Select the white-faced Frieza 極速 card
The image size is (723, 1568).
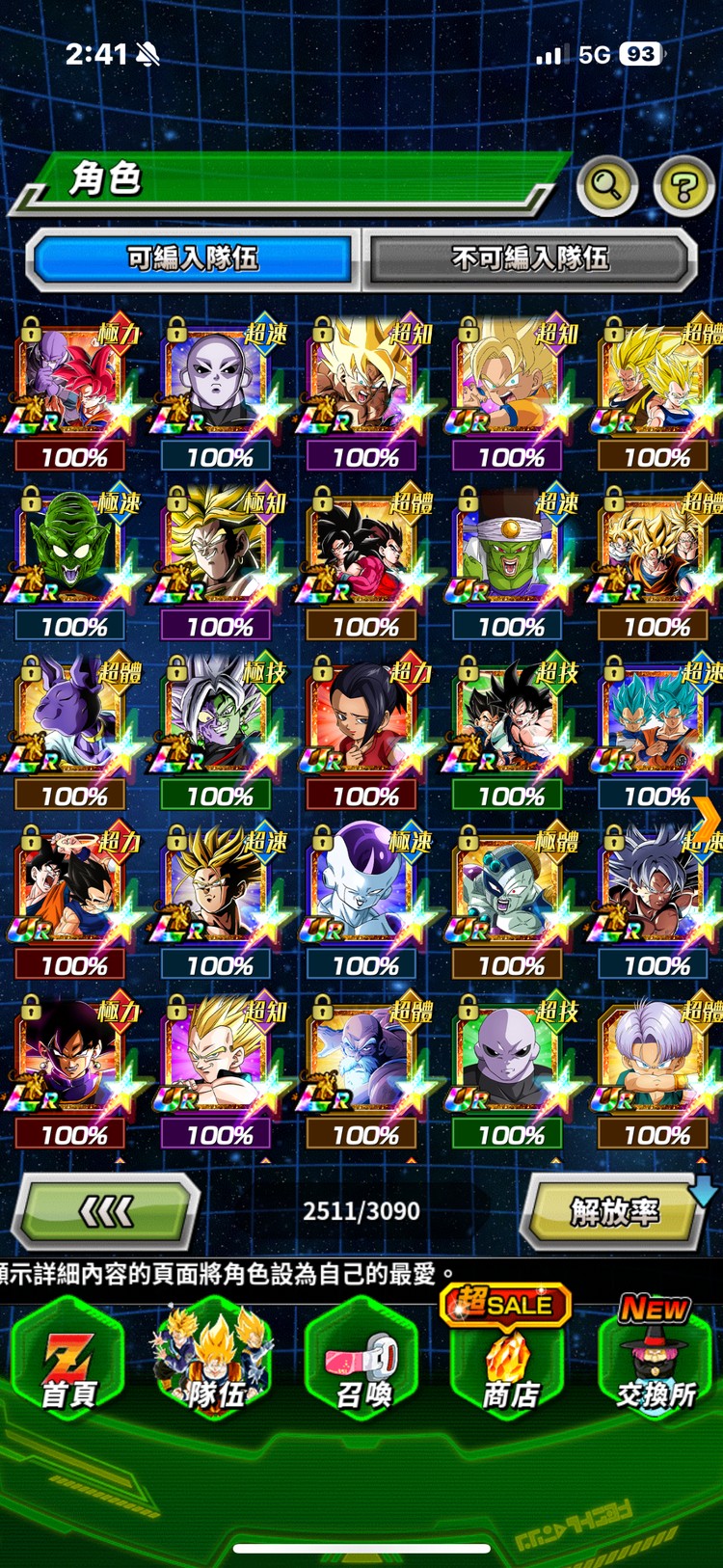point(362,887)
